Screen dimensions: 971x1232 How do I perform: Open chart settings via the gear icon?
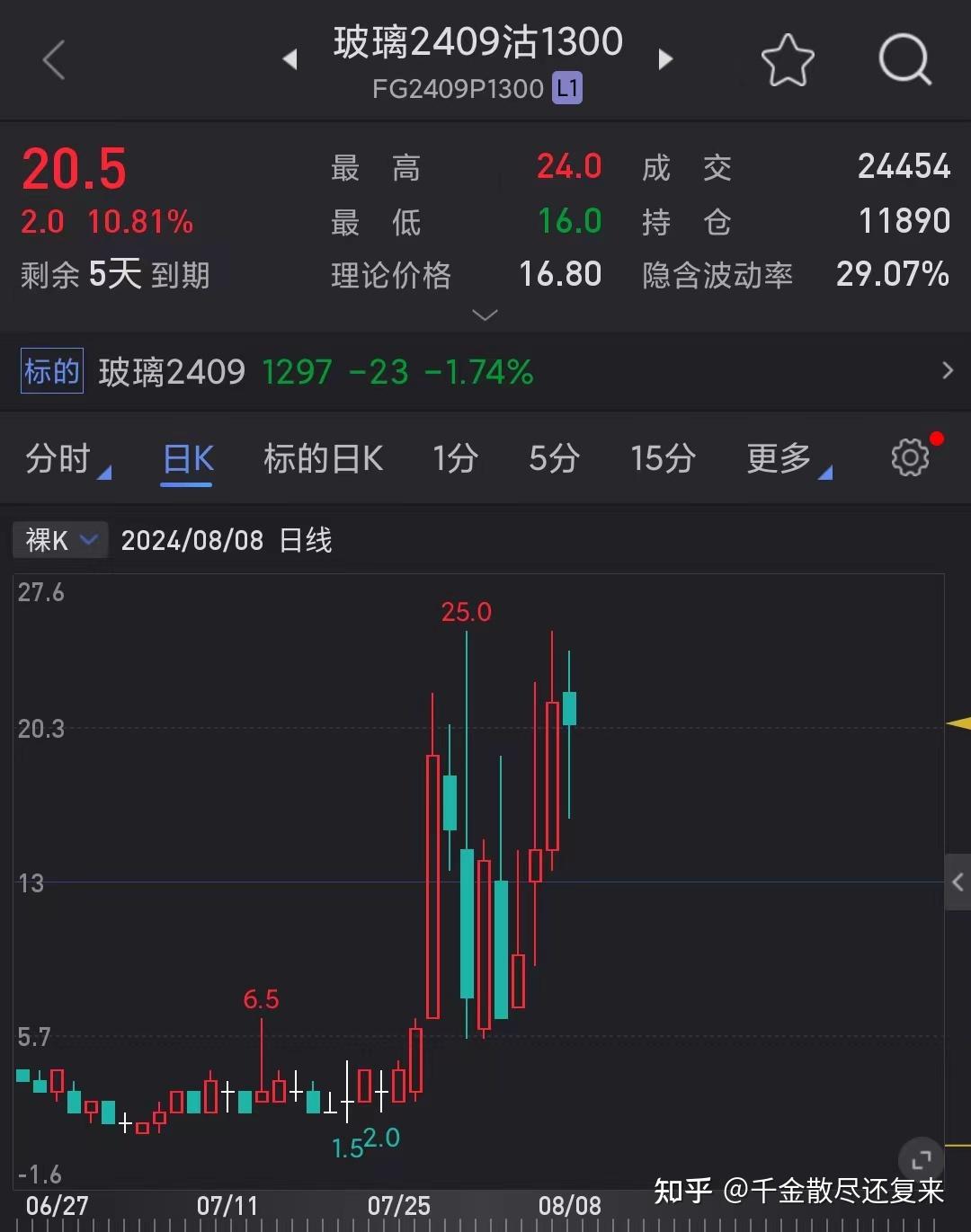(x=910, y=457)
